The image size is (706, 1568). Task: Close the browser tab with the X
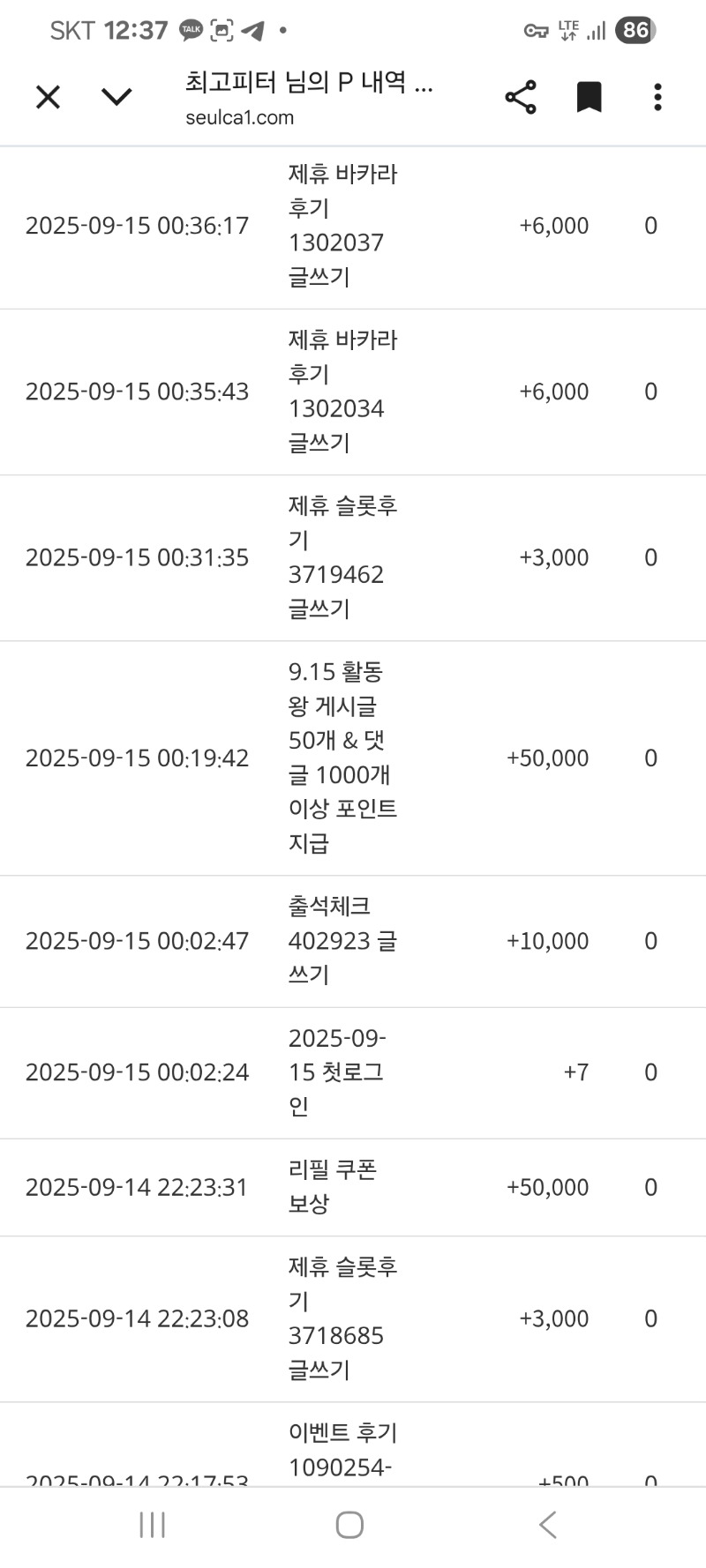48,97
